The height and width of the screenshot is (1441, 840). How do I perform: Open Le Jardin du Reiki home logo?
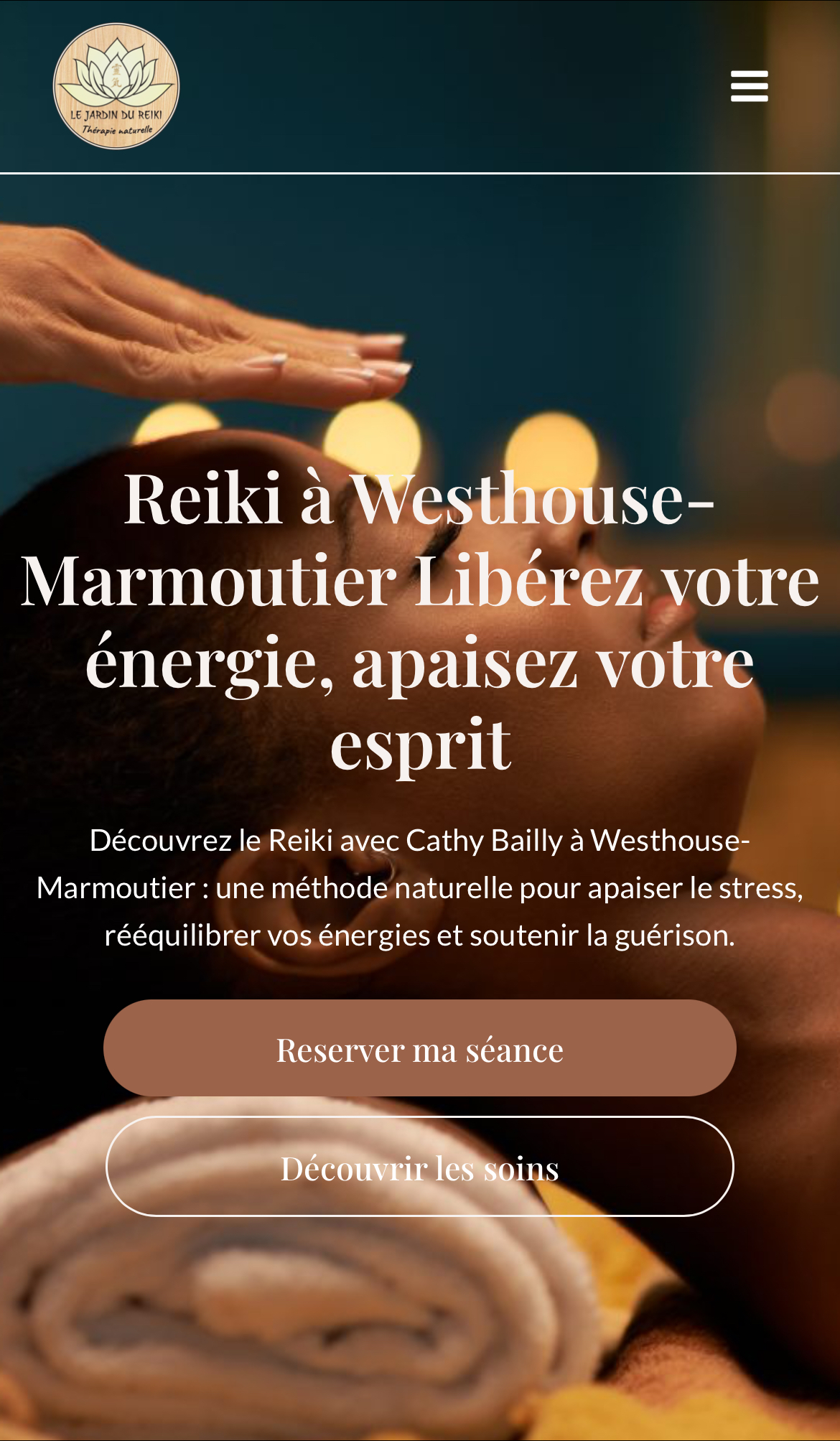coord(116,86)
